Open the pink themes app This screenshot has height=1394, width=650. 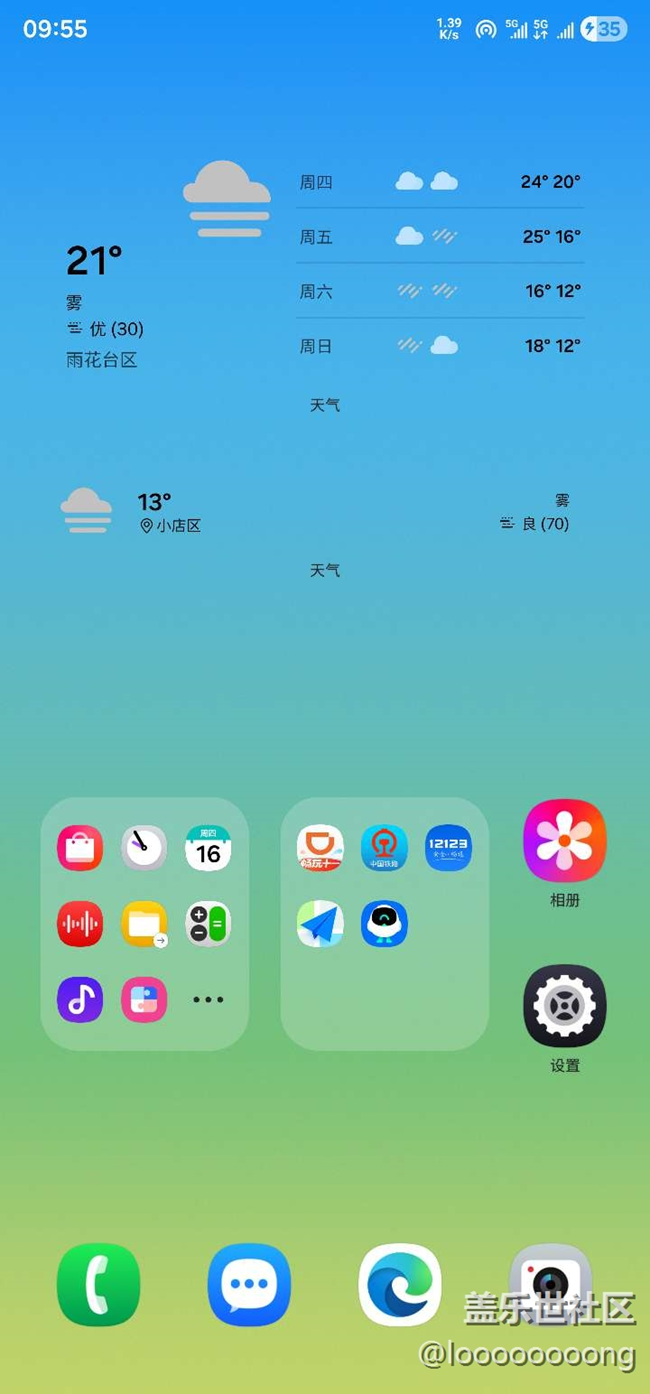[144, 999]
